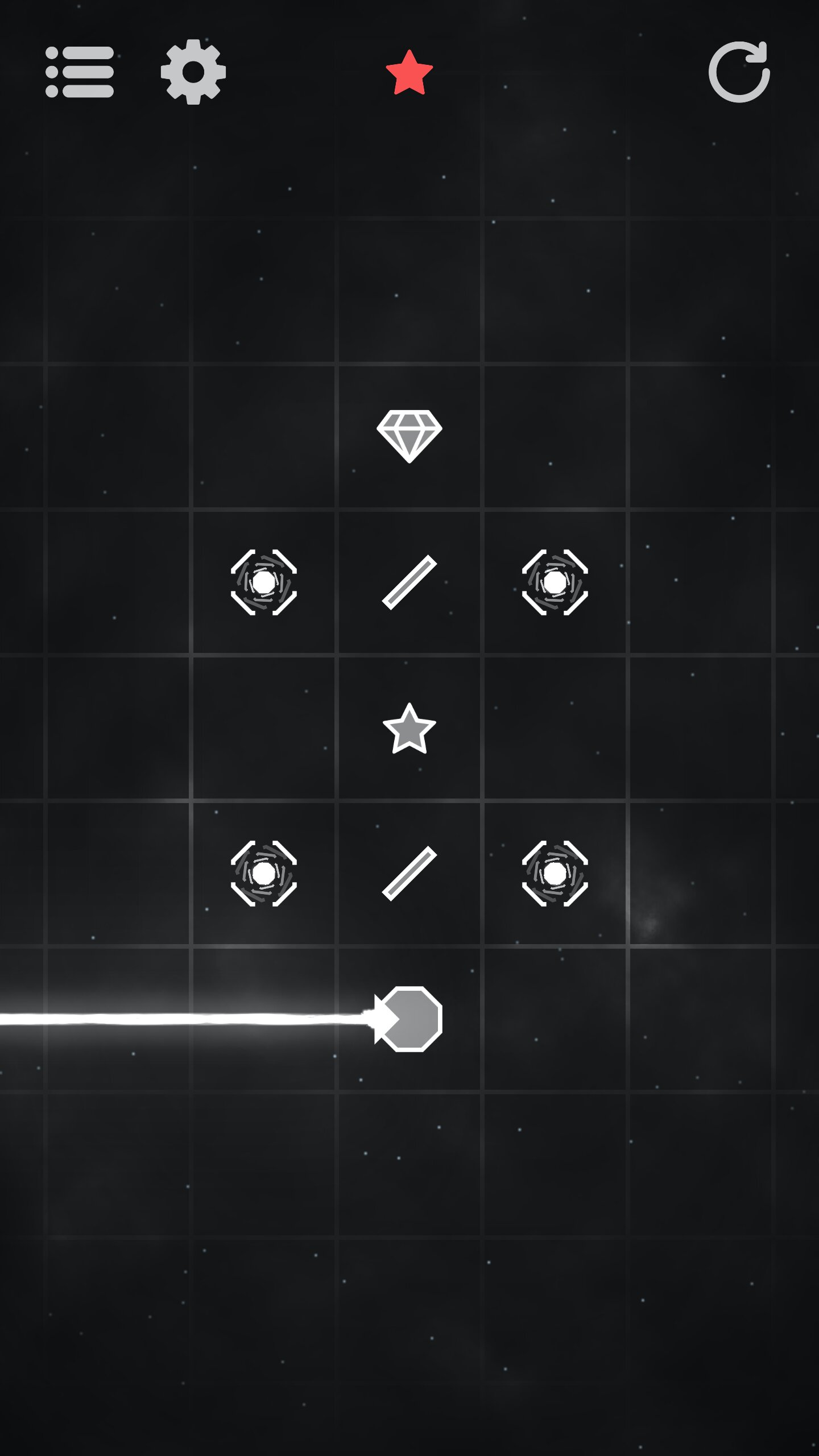Open the level list menu
This screenshot has height=1456, width=819.
[80, 72]
